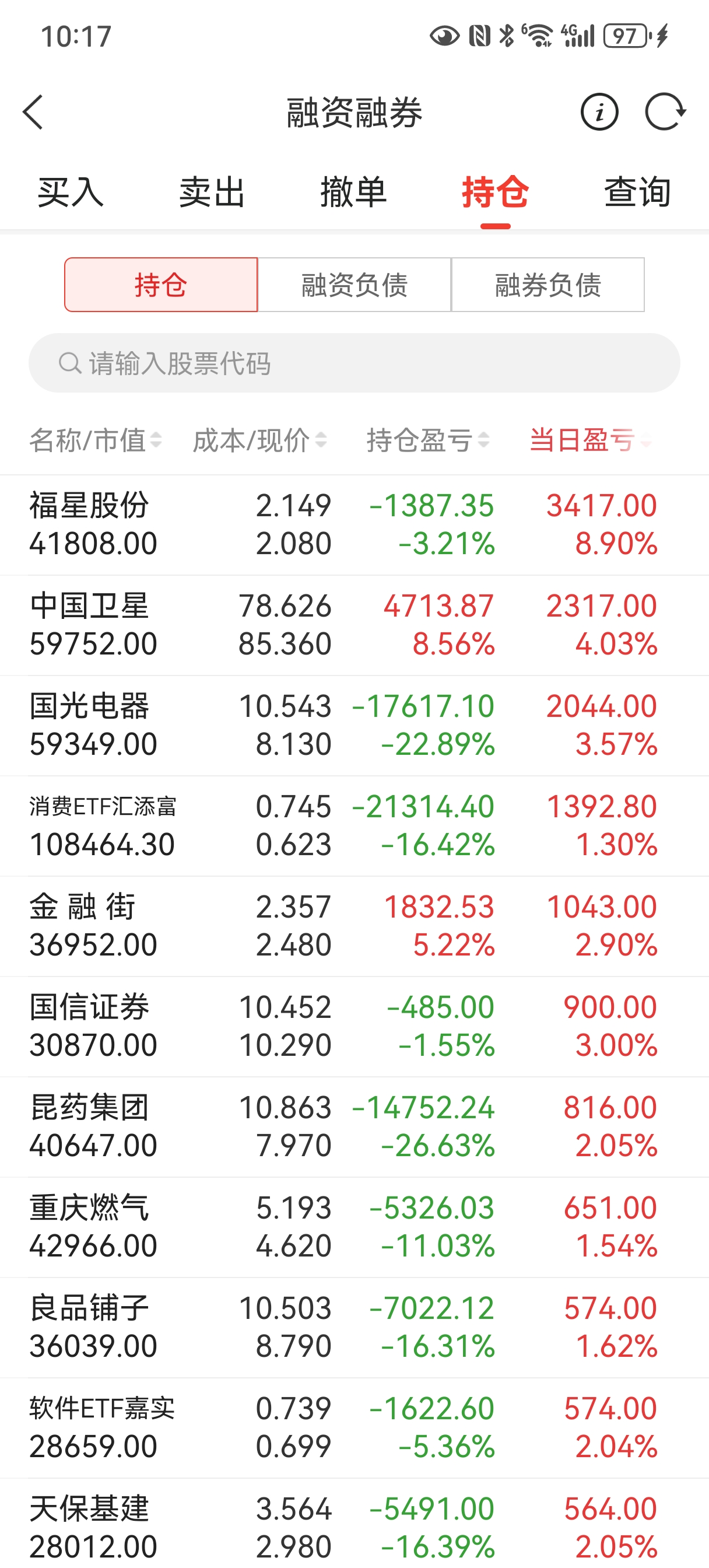The width and height of the screenshot is (709, 1568).
Task: Select the 融资负债 segment
Action: tap(354, 285)
